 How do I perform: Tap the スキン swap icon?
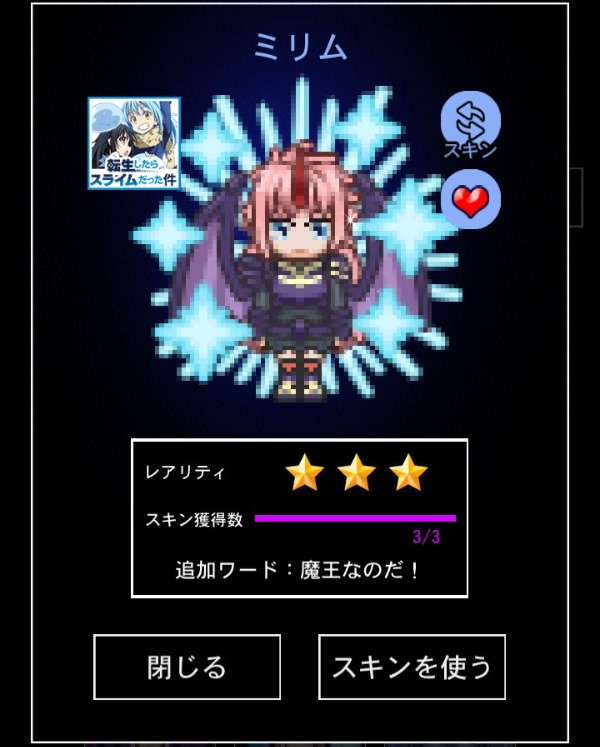point(470,122)
